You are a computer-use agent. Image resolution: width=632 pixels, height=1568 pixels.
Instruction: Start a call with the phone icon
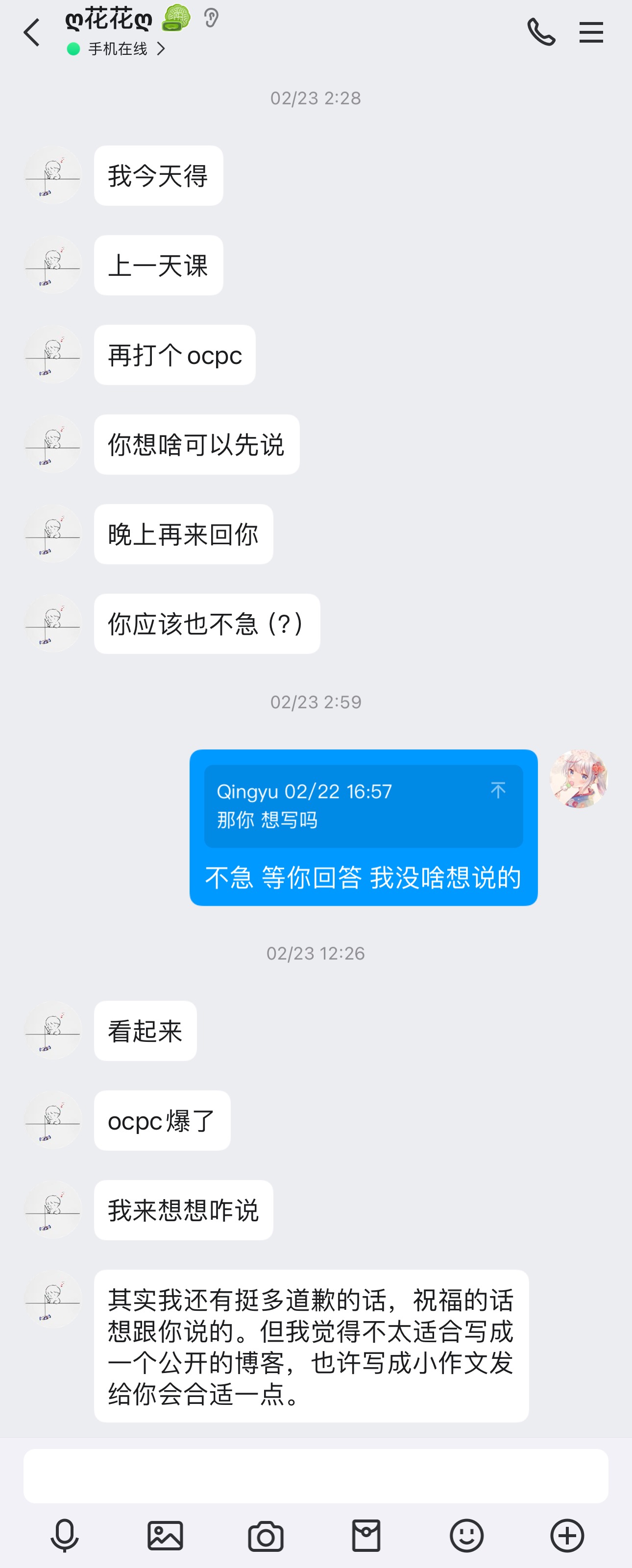click(542, 32)
